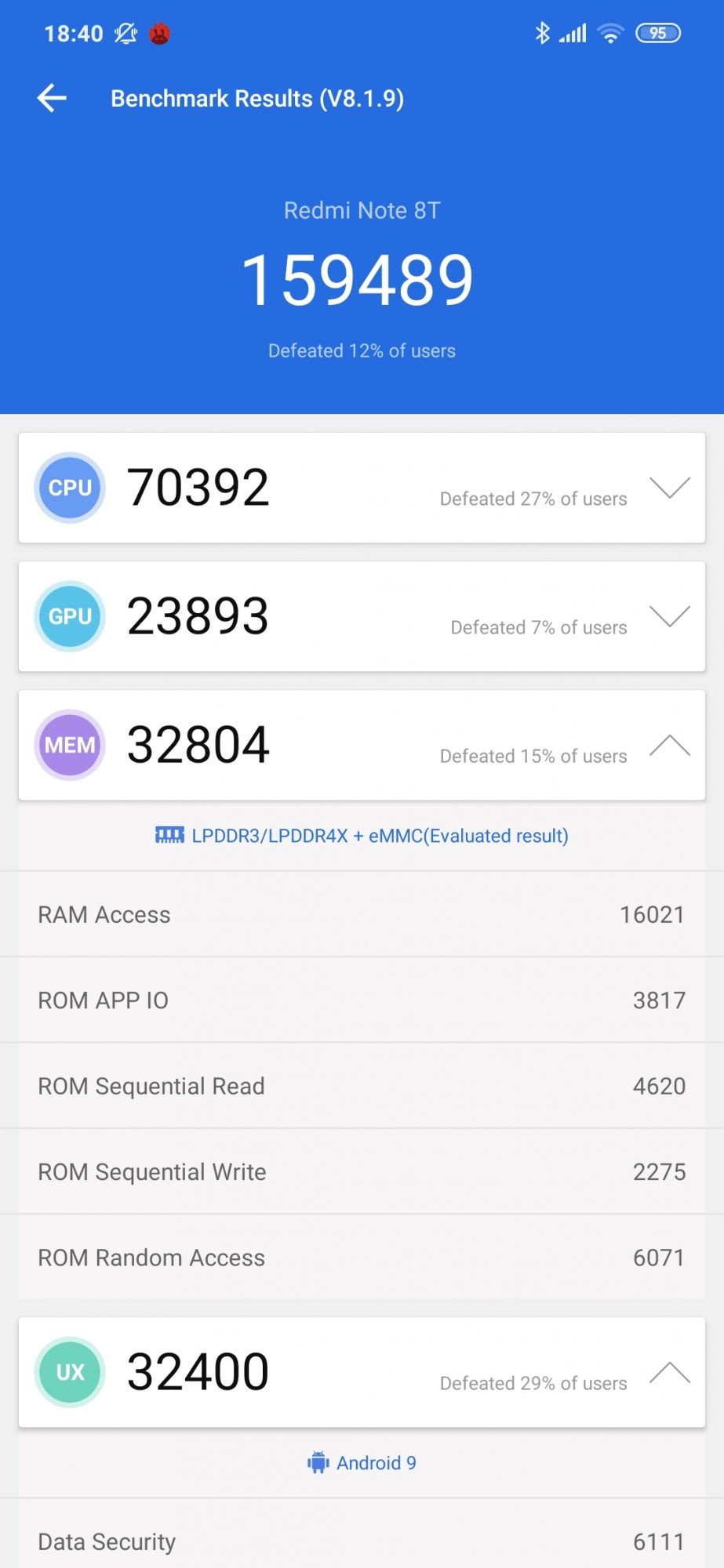Expand the CPU score details
This screenshot has height=1568, width=724.
click(x=669, y=488)
